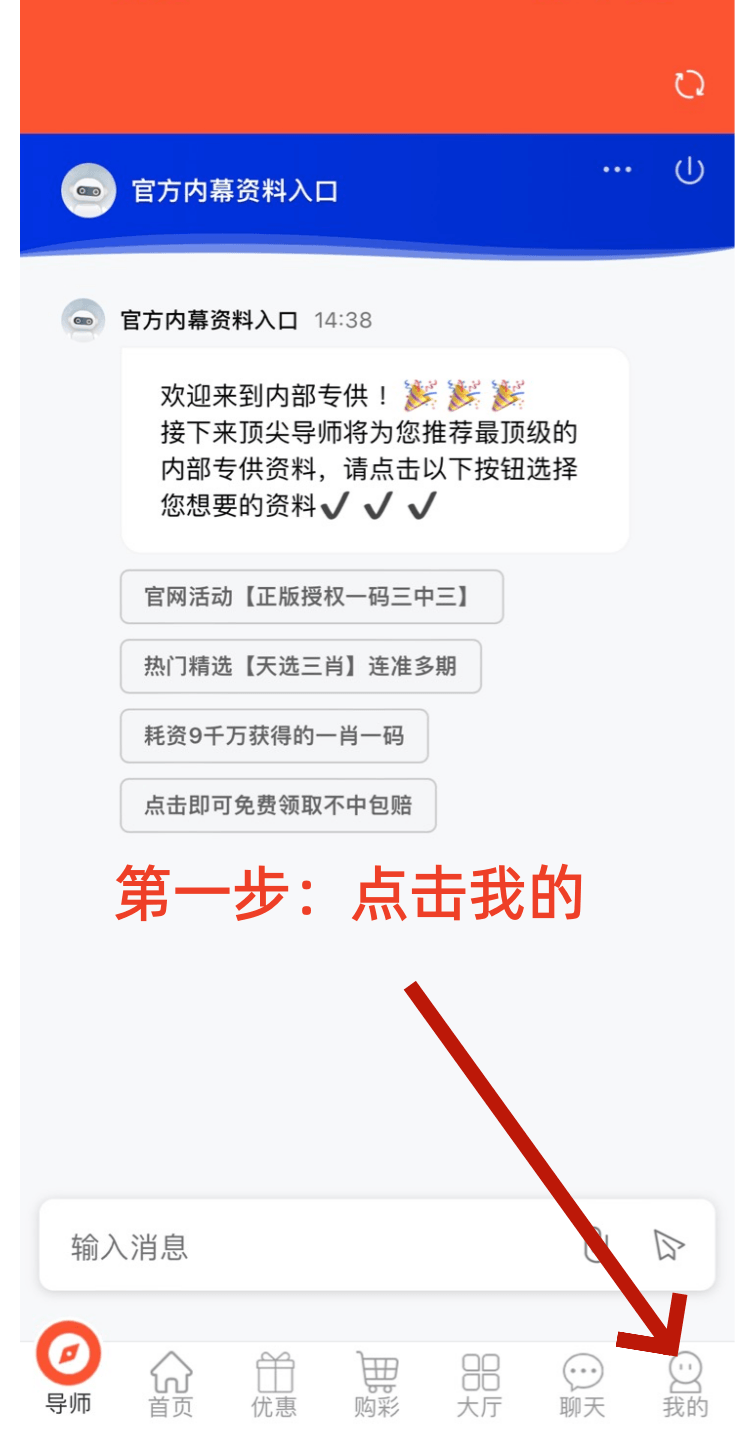
Task: Switch to the 购彩 tab
Action: (377, 1383)
